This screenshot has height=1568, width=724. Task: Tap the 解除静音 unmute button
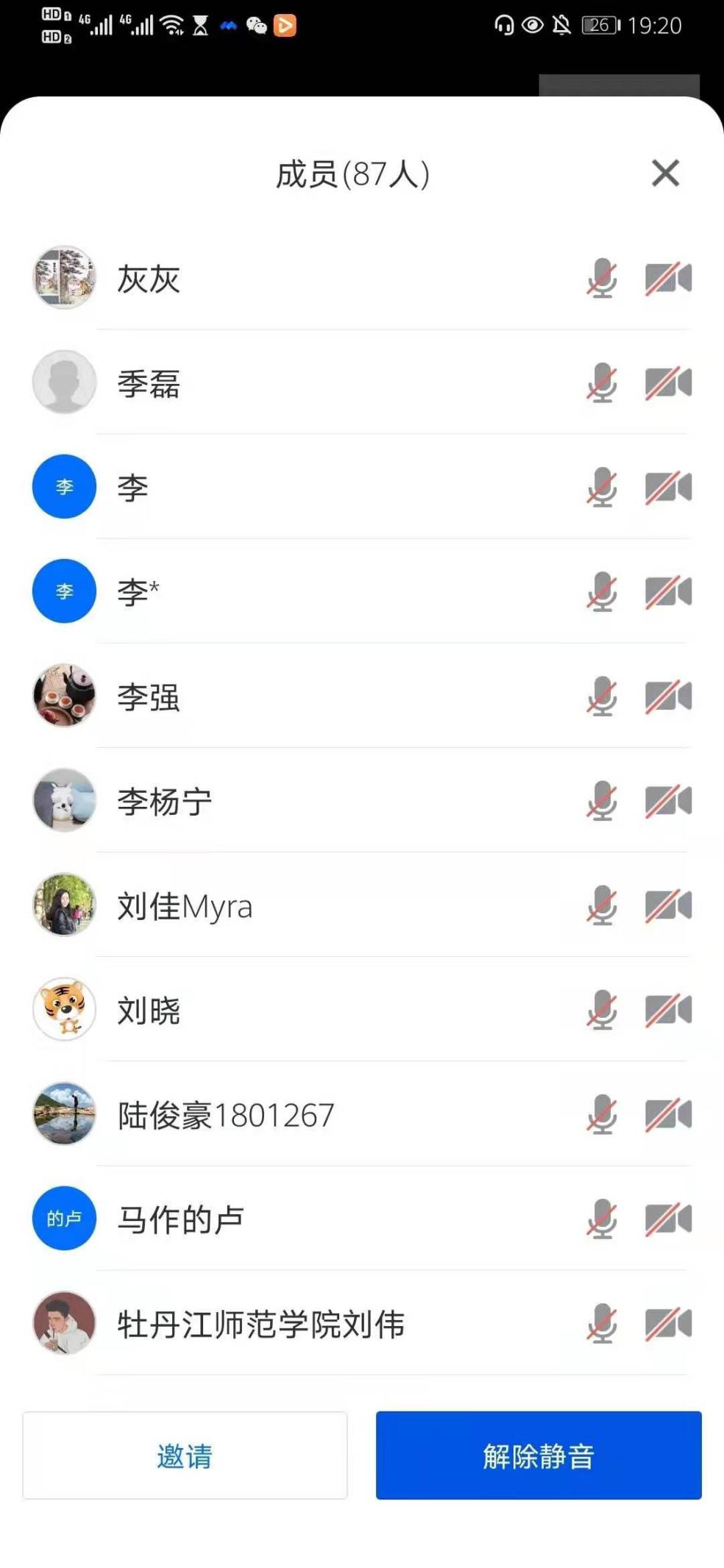[539, 1455]
